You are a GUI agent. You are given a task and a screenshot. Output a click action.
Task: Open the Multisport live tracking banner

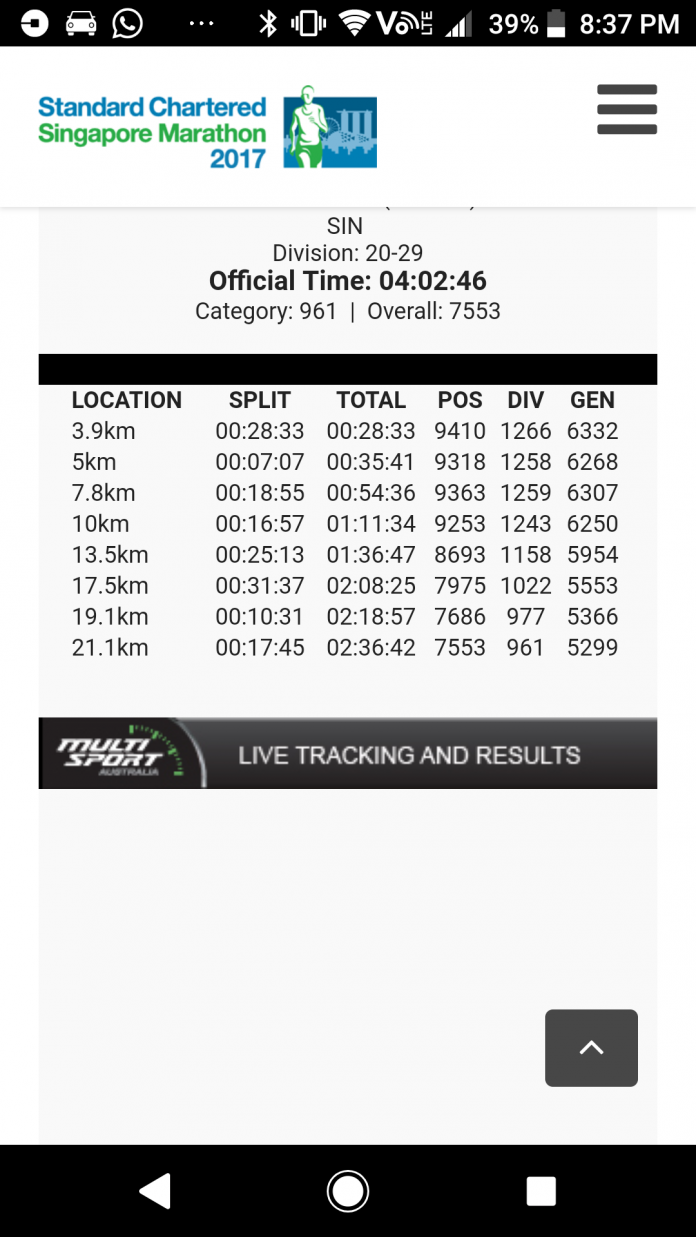coord(348,753)
